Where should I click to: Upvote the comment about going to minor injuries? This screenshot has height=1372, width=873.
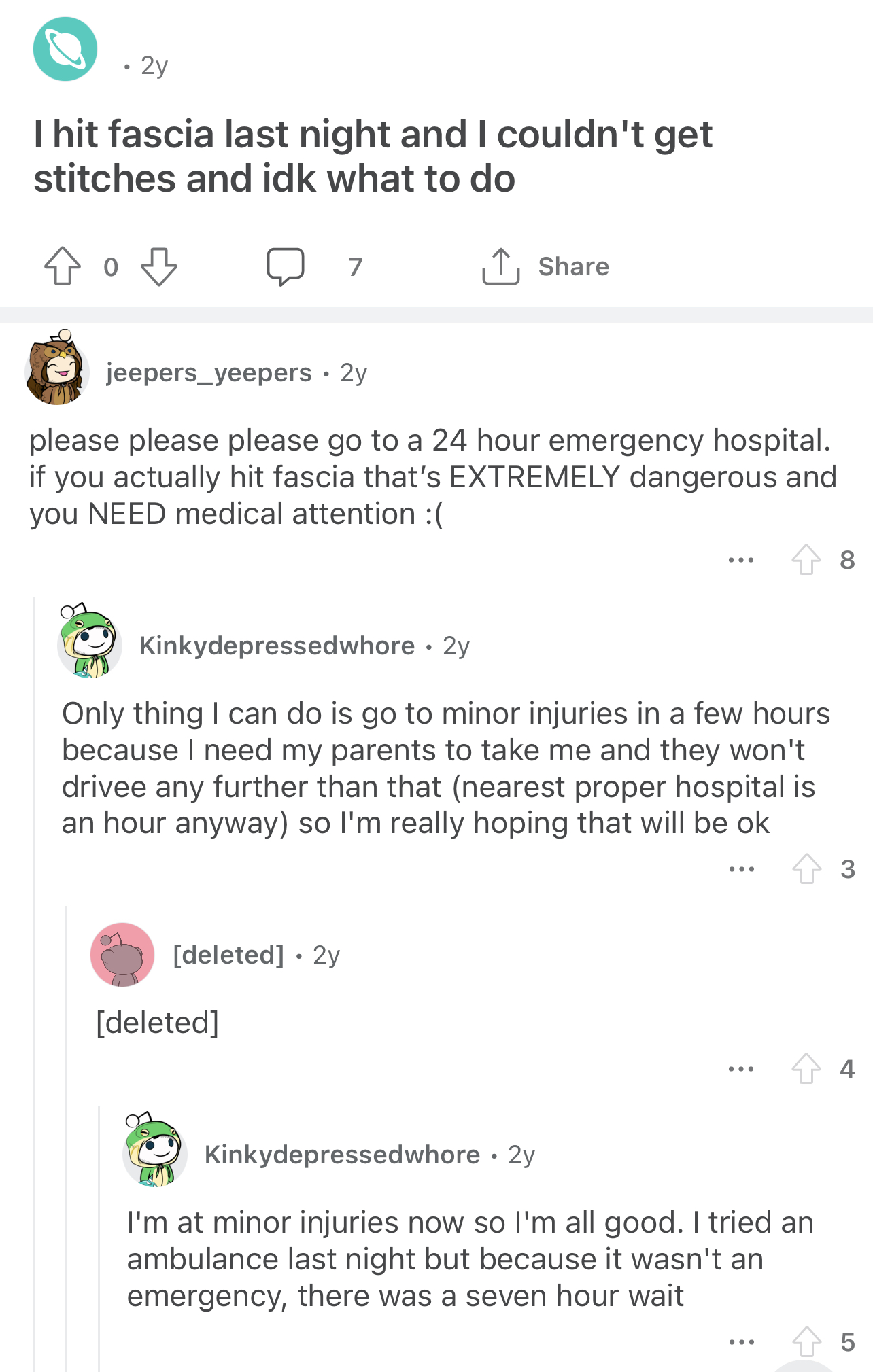pos(806,868)
